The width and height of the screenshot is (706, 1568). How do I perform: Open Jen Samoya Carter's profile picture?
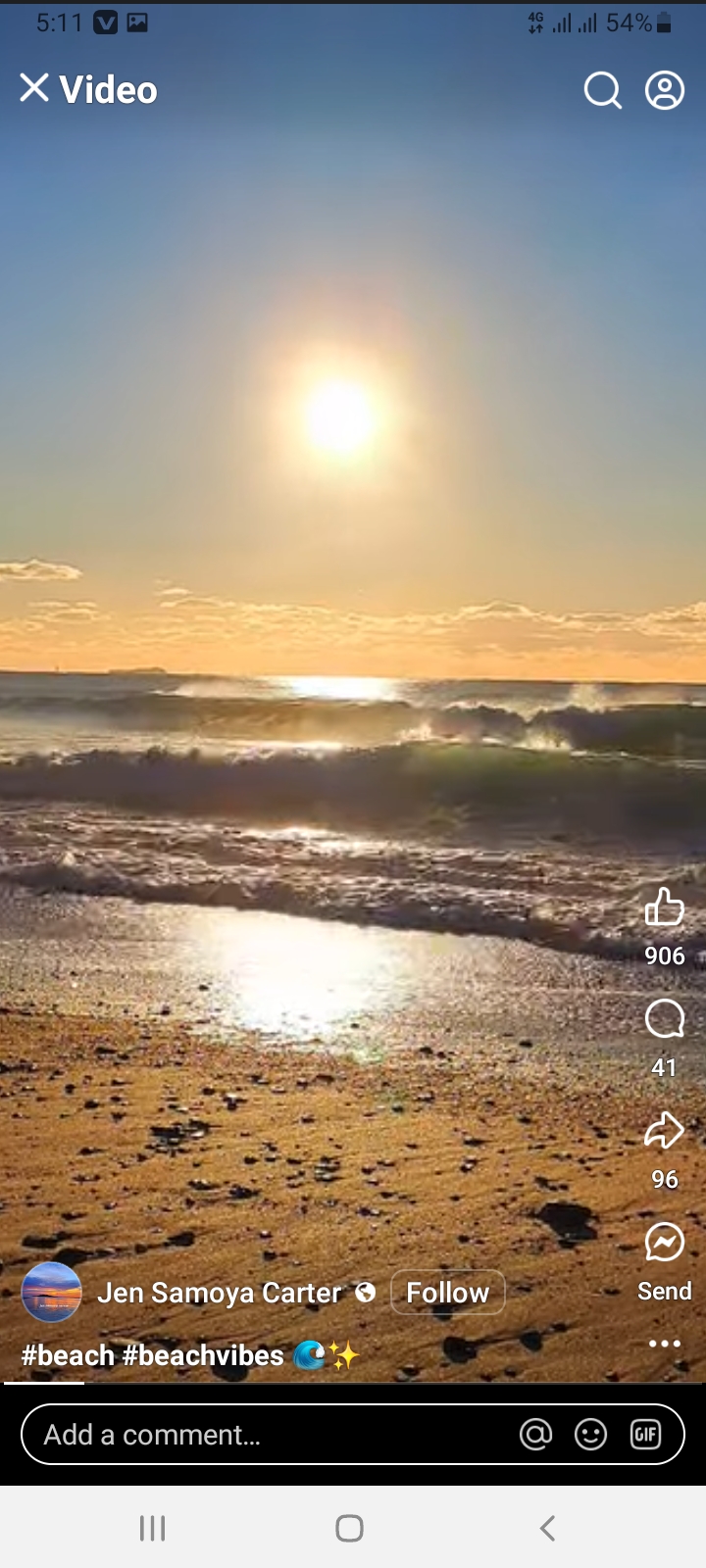[x=51, y=1293]
